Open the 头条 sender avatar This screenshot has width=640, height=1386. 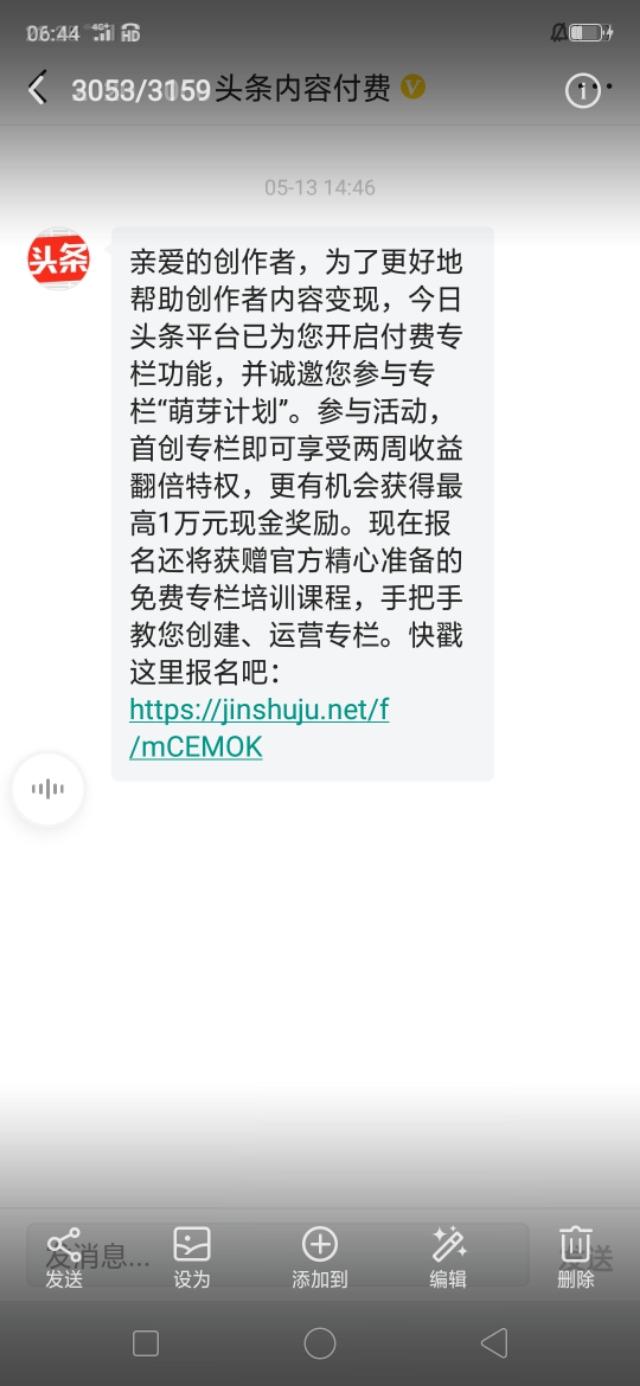(x=58, y=259)
